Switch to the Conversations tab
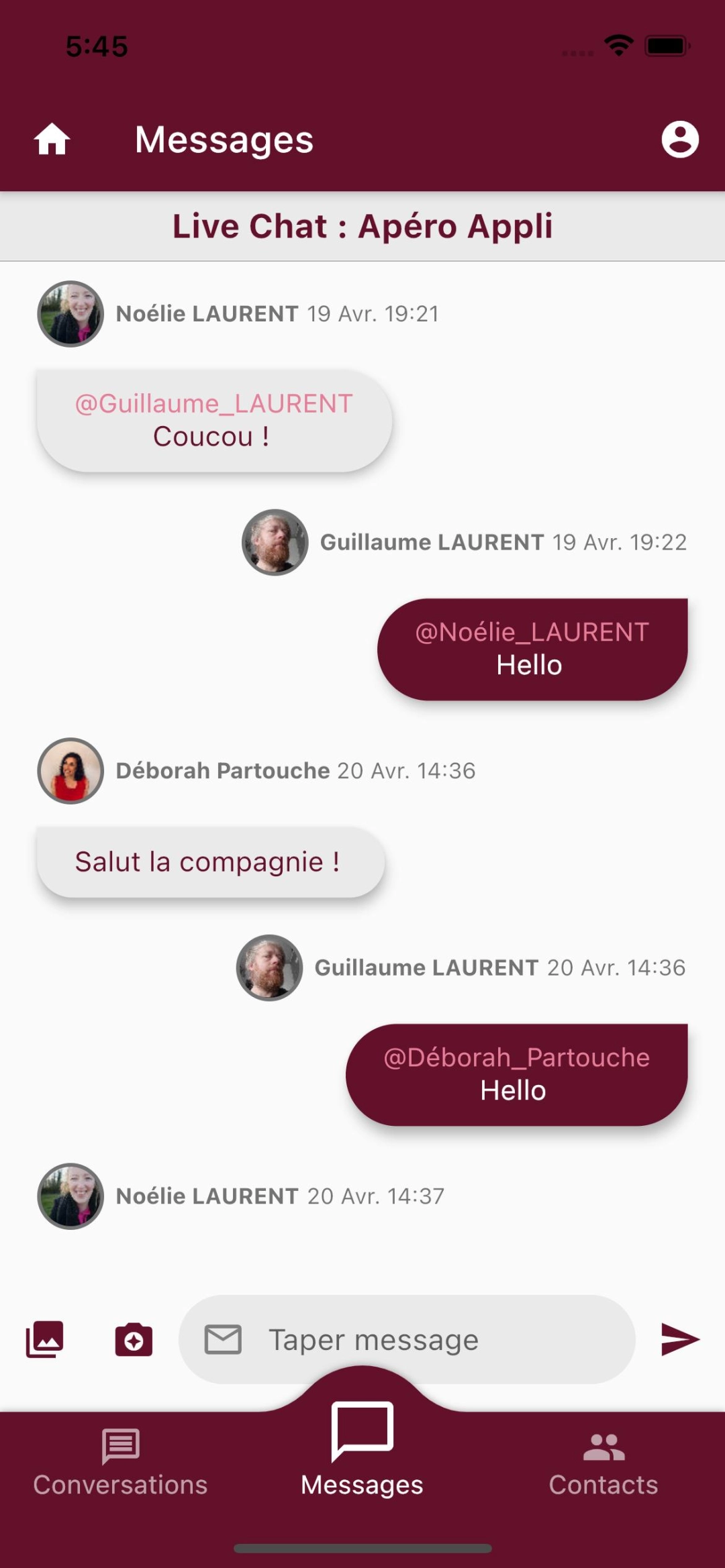Image resolution: width=725 pixels, height=1568 pixels. (121, 1464)
